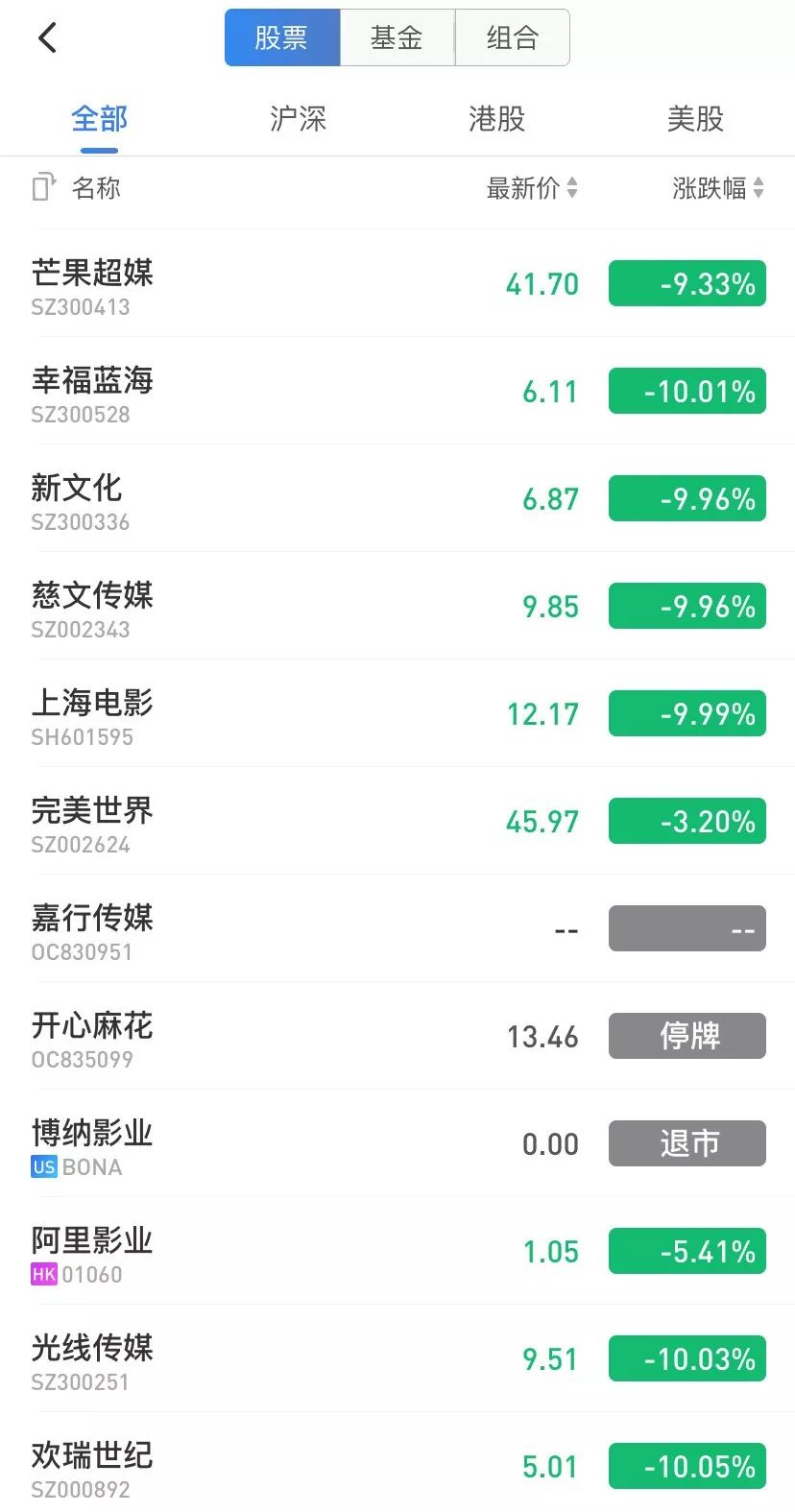Show the 美股 tab
The image size is (795, 1512).
(x=695, y=120)
